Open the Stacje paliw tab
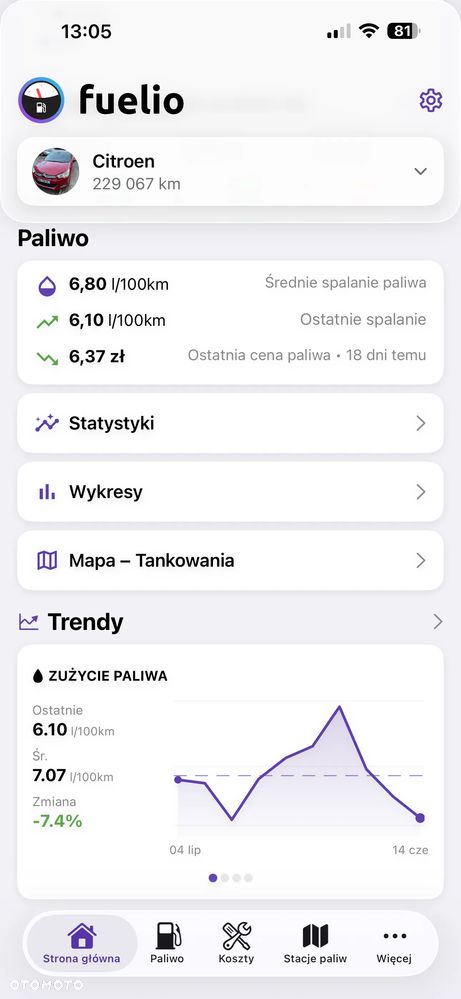 (315, 944)
